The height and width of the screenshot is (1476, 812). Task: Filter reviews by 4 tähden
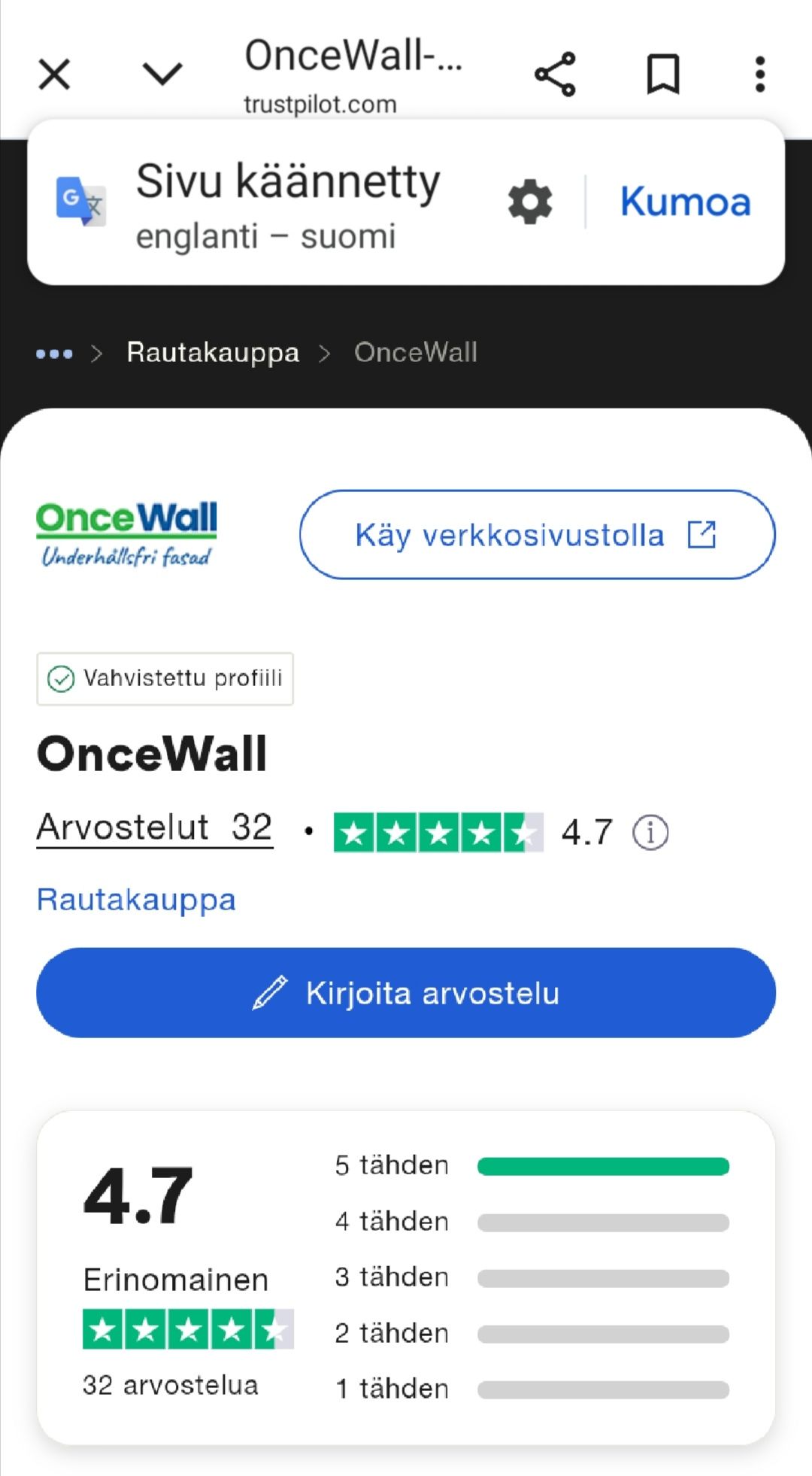pos(531,1222)
